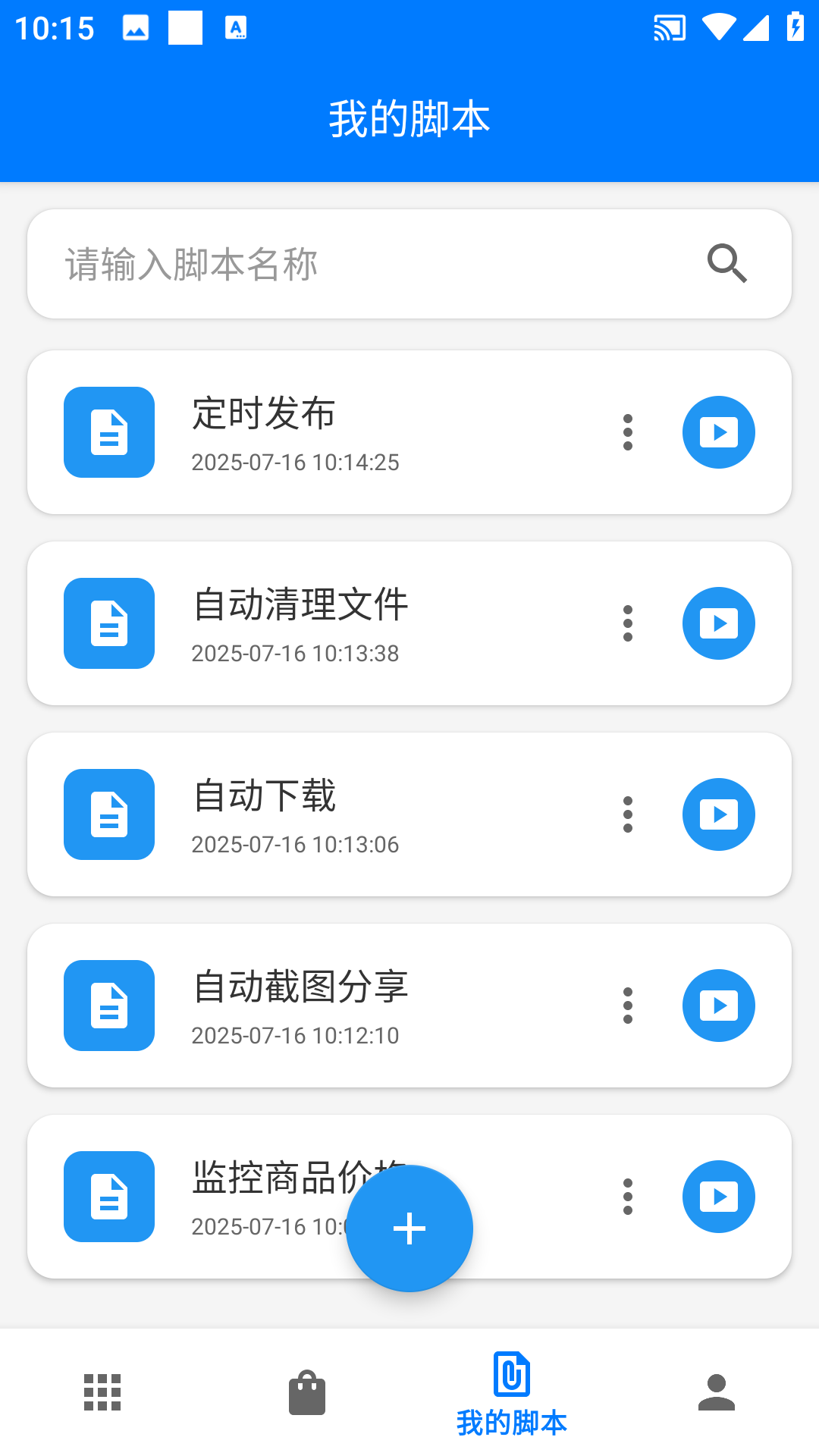Click the document icon of 自动下载

(x=108, y=814)
